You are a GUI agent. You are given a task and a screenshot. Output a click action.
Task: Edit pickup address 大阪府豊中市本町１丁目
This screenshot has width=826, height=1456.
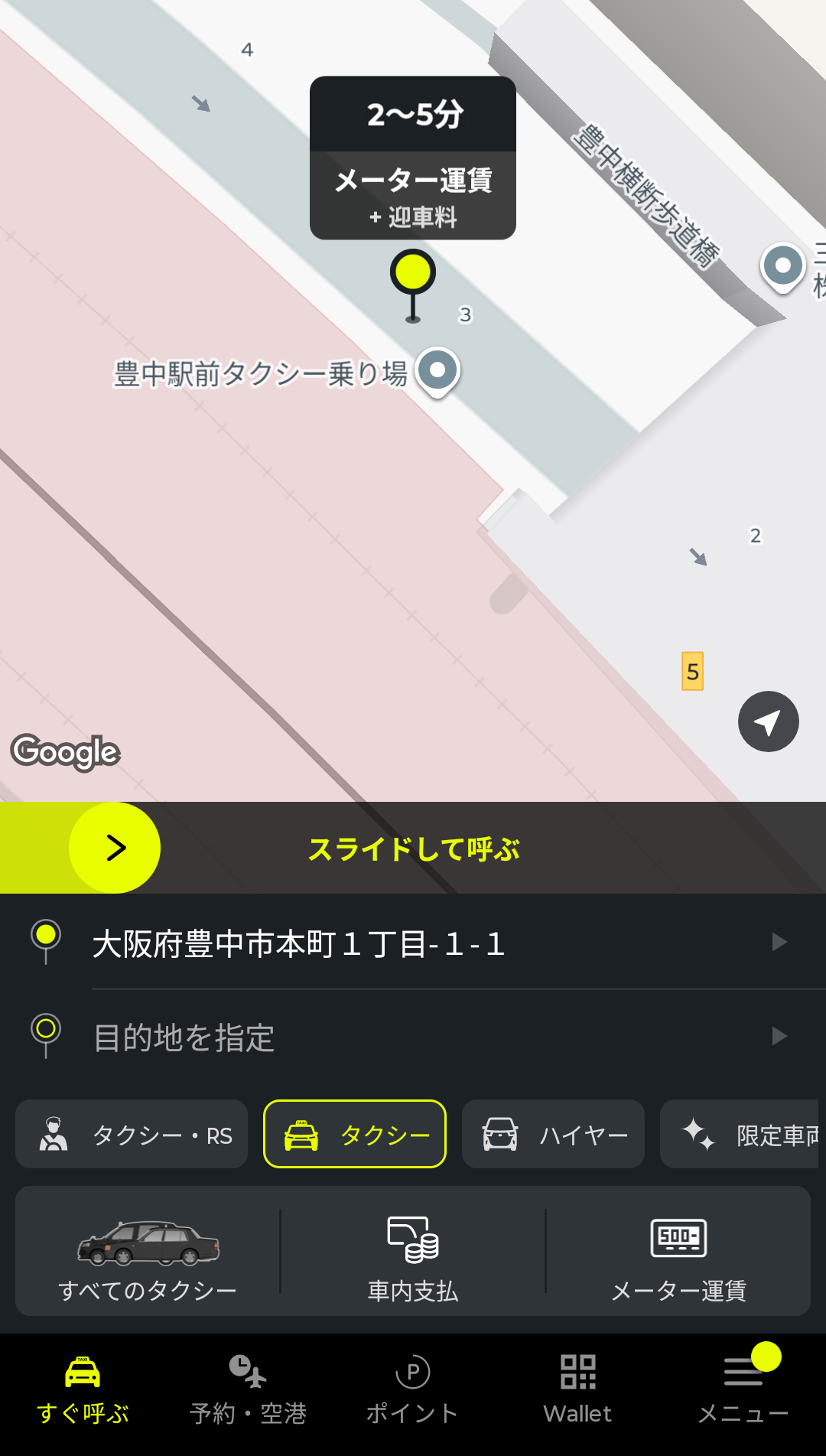tap(428, 943)
